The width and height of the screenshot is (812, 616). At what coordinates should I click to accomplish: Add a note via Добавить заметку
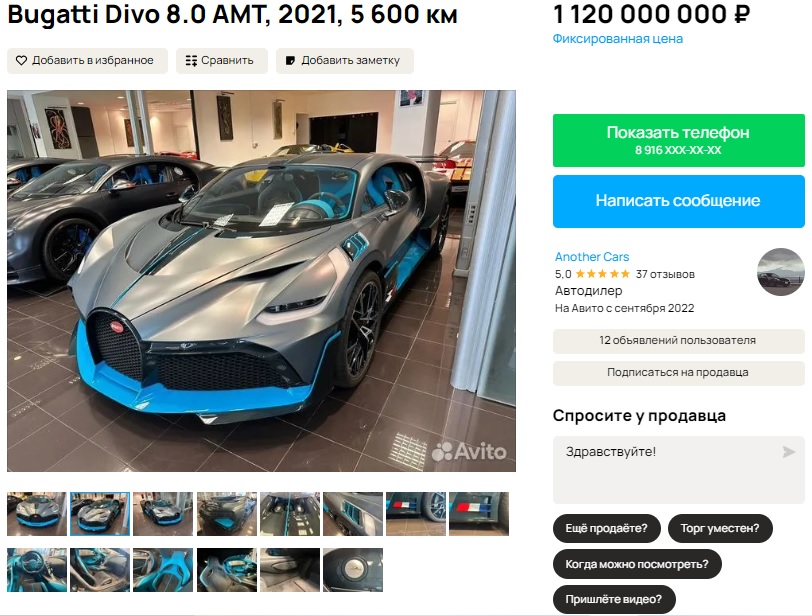click(x=344, y=61)
